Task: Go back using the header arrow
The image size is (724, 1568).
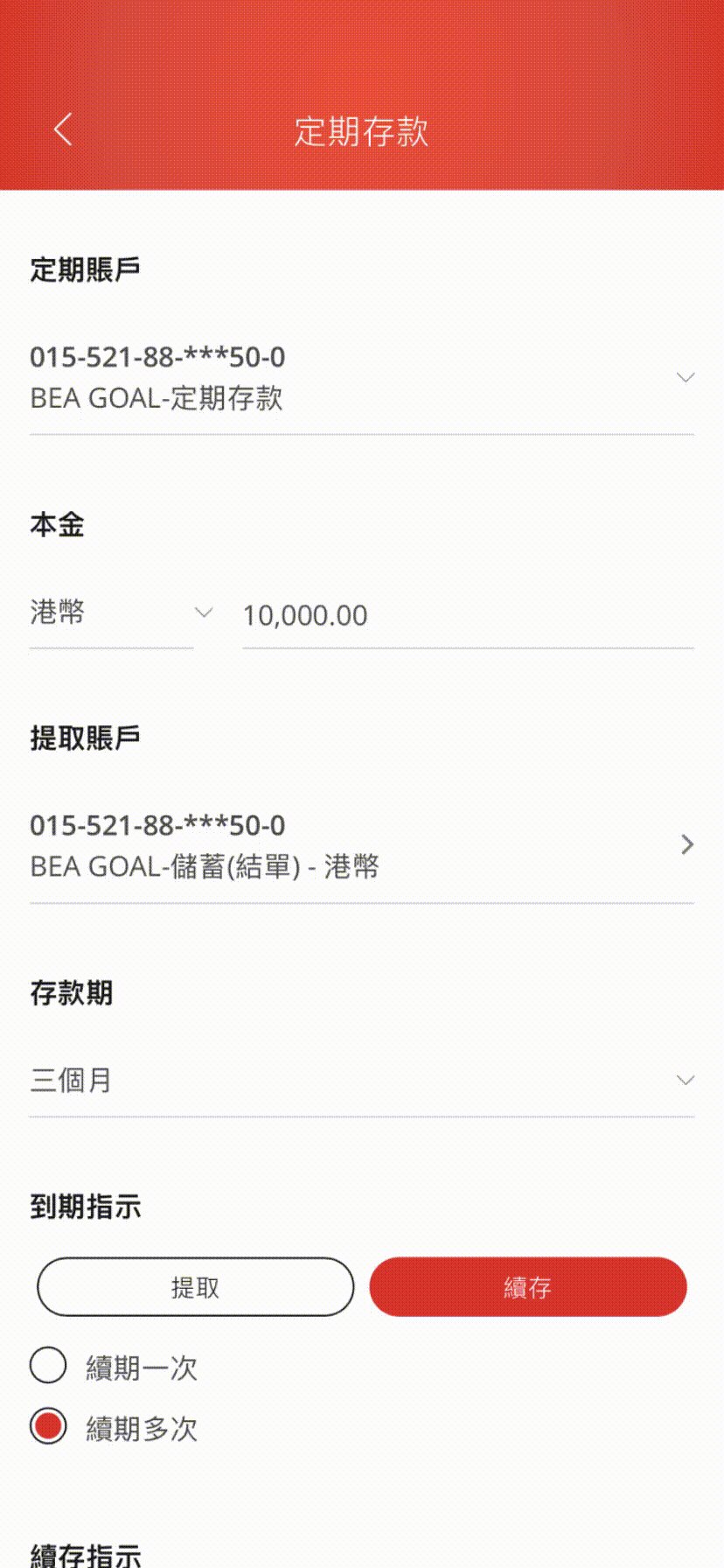Action: click(x=63, y=130)
